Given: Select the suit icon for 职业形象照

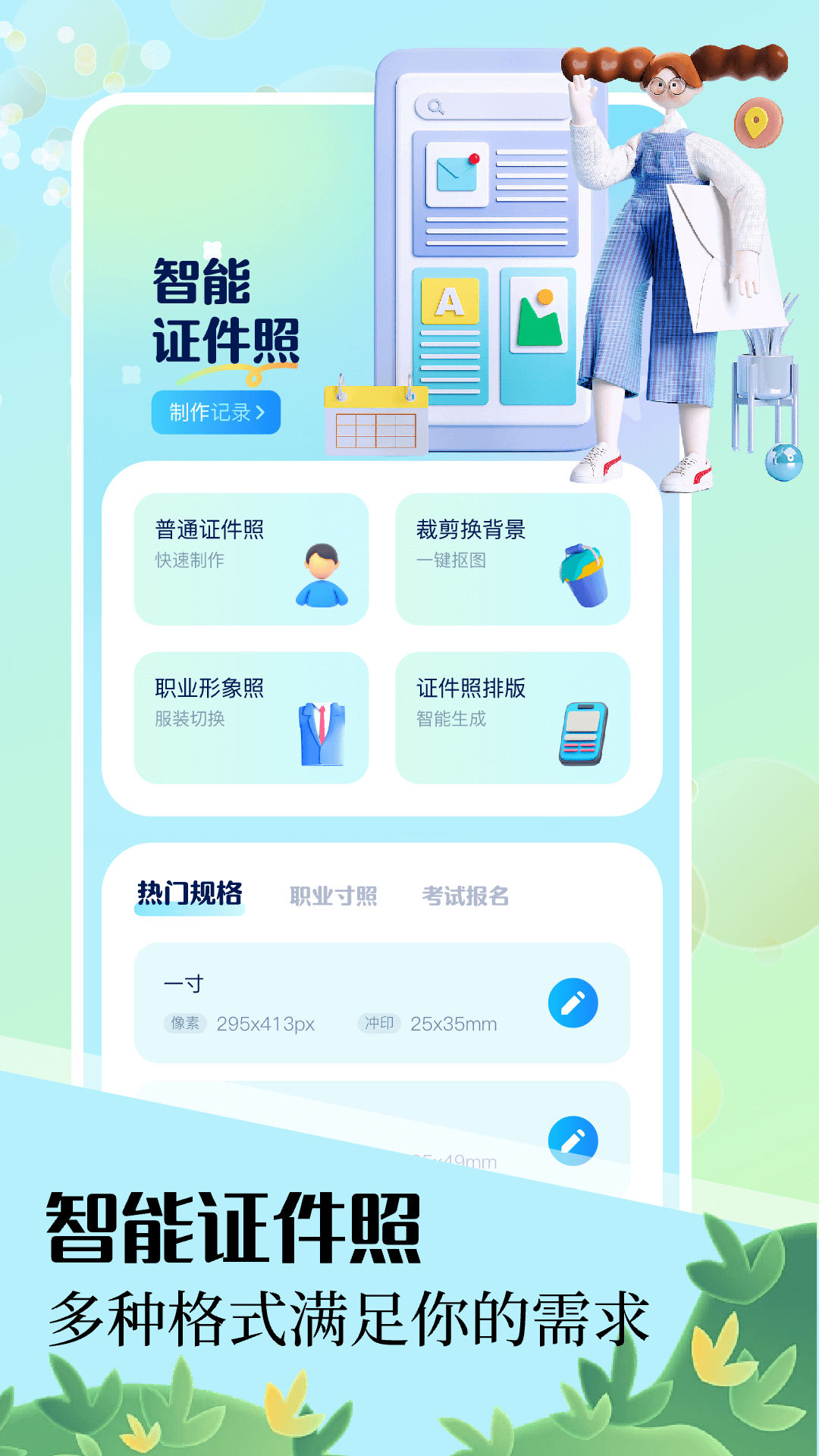Looking at the screenshot, I should (x=322, y=733).
